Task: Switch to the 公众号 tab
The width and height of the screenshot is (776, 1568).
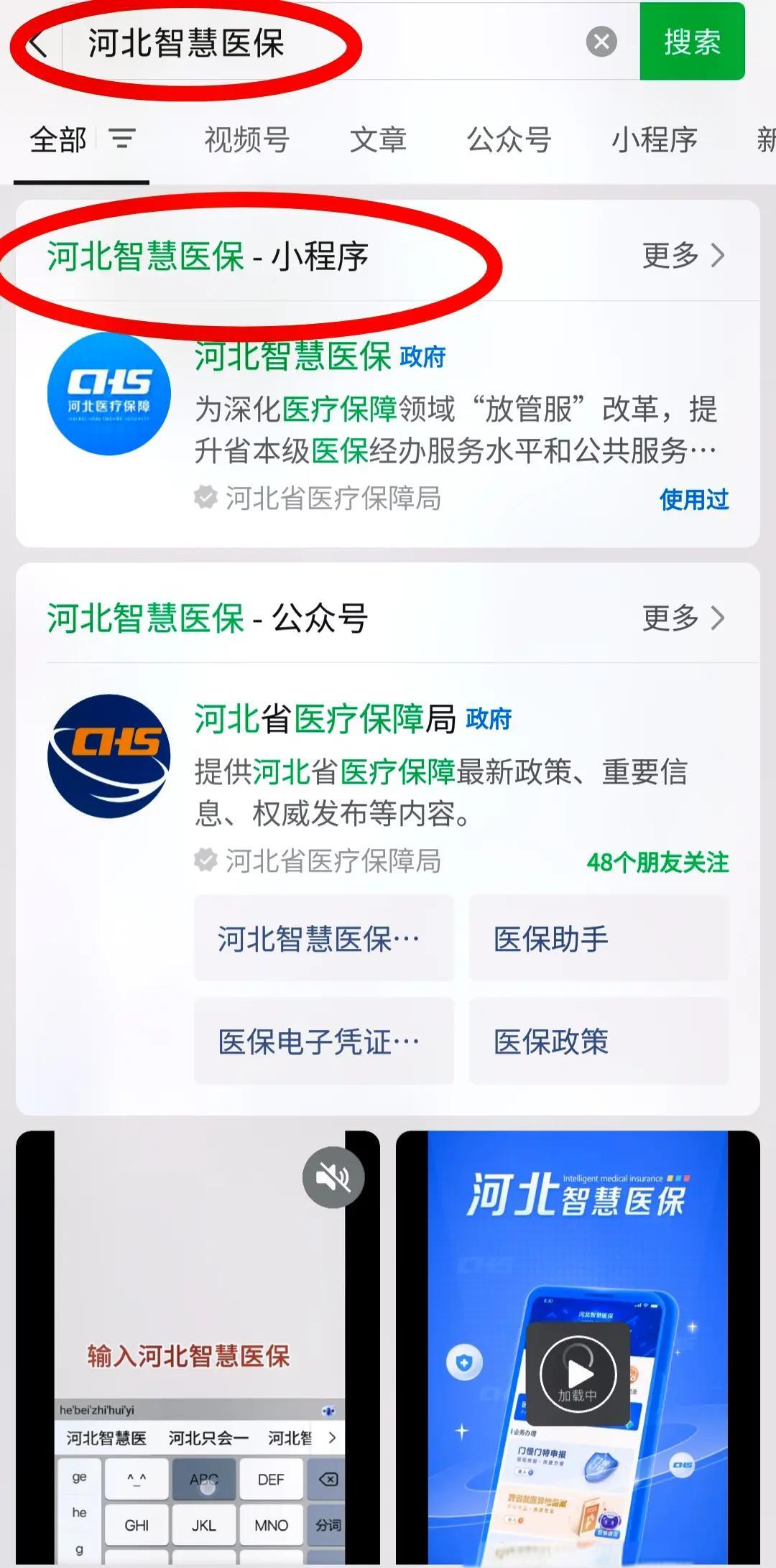Action: pos(509,139)
